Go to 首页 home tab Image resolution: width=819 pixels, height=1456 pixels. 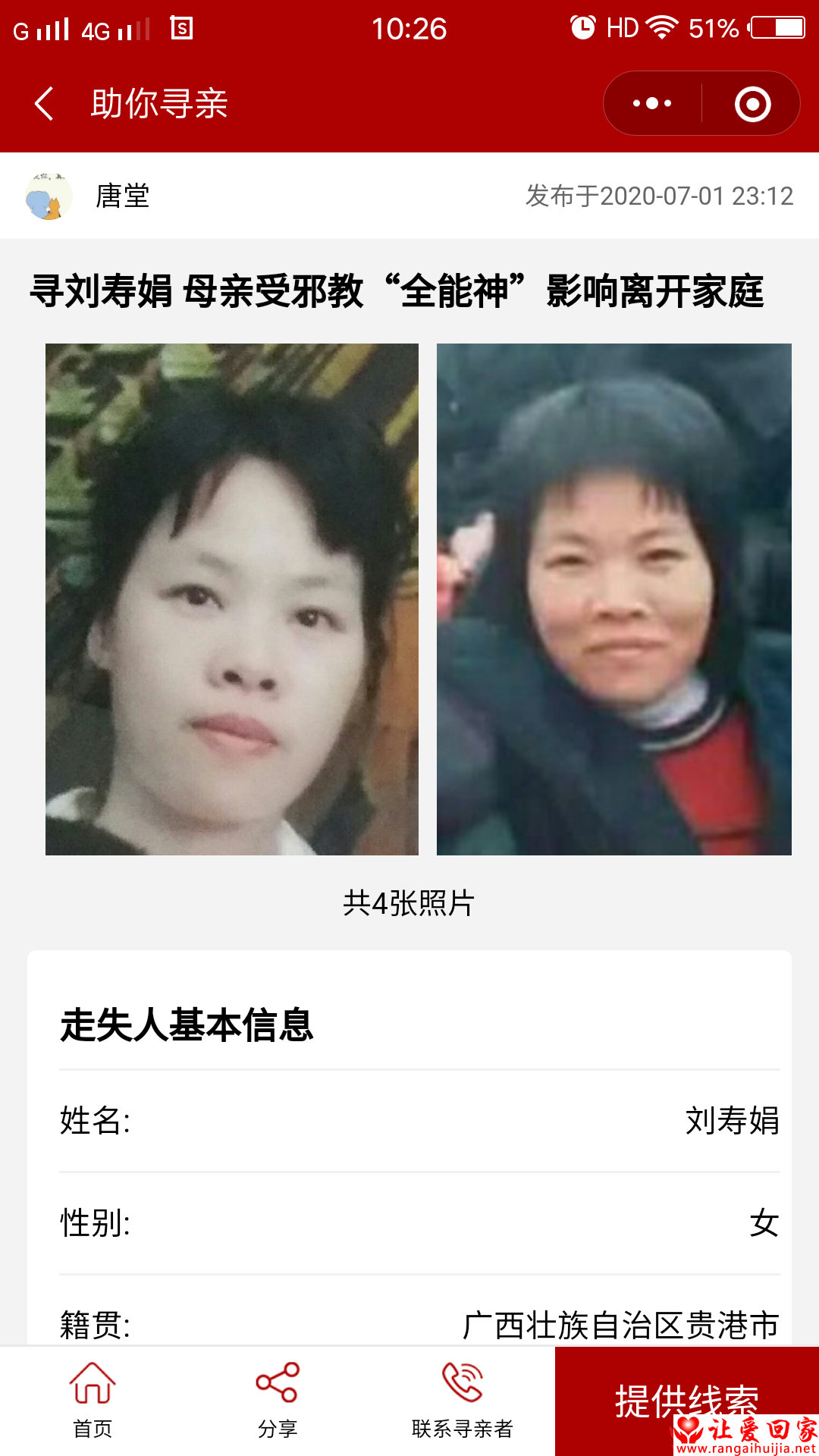pos(93,1400)
